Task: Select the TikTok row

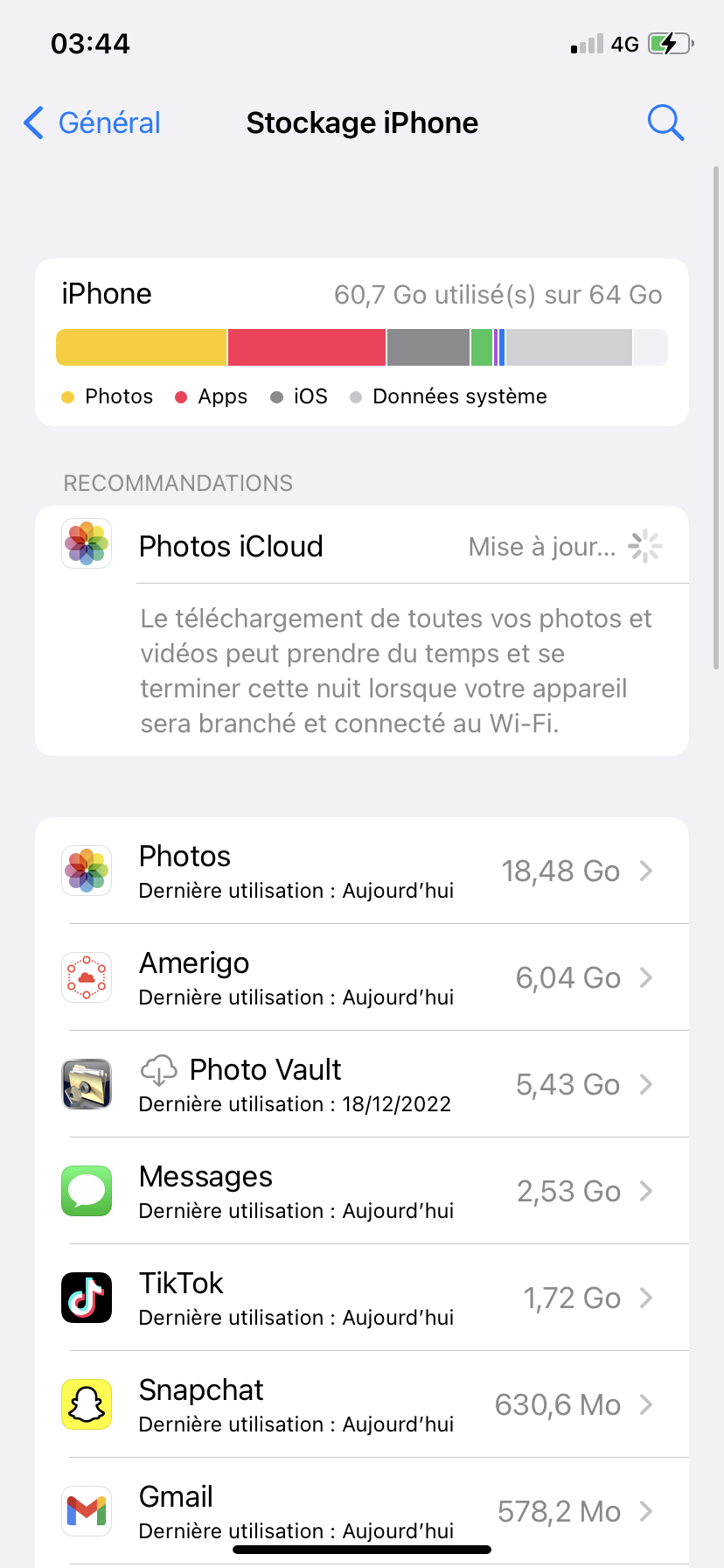Action: click(x=361, y=1298)
